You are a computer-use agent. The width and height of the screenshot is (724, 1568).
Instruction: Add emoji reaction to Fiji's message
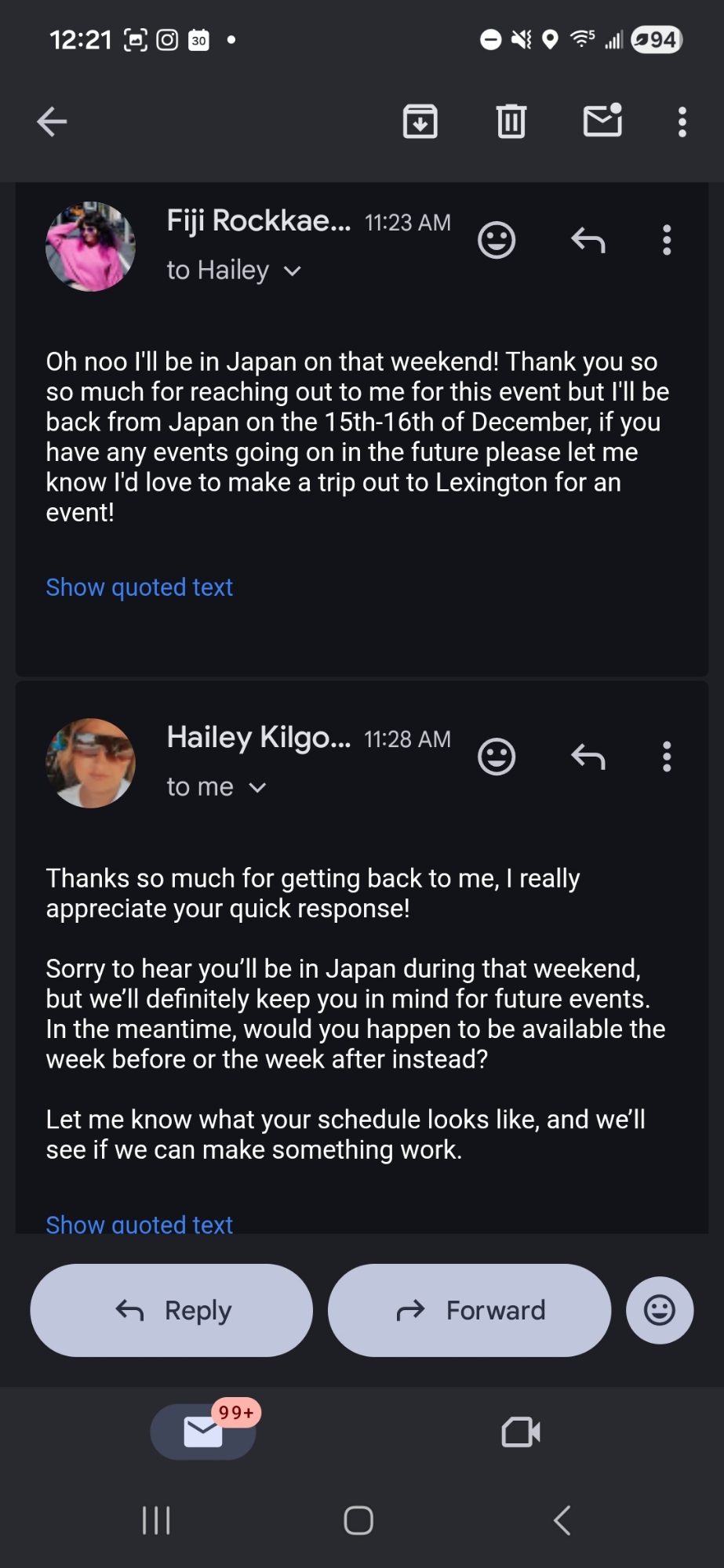[x=497, y=240]
